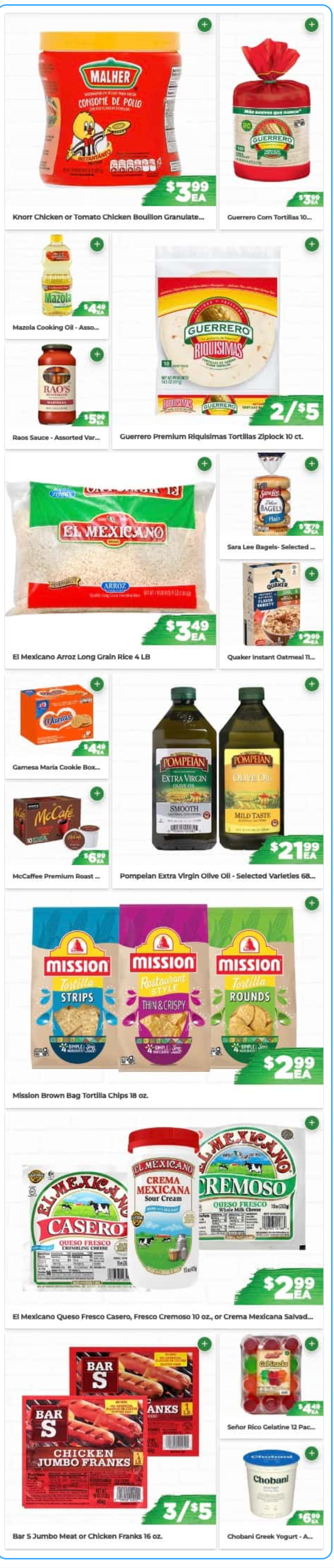The height and width of the screenshot is (1568, 334).
Task: Add Quaker Instant Oatmeal to list
Action: coord(311,574)
